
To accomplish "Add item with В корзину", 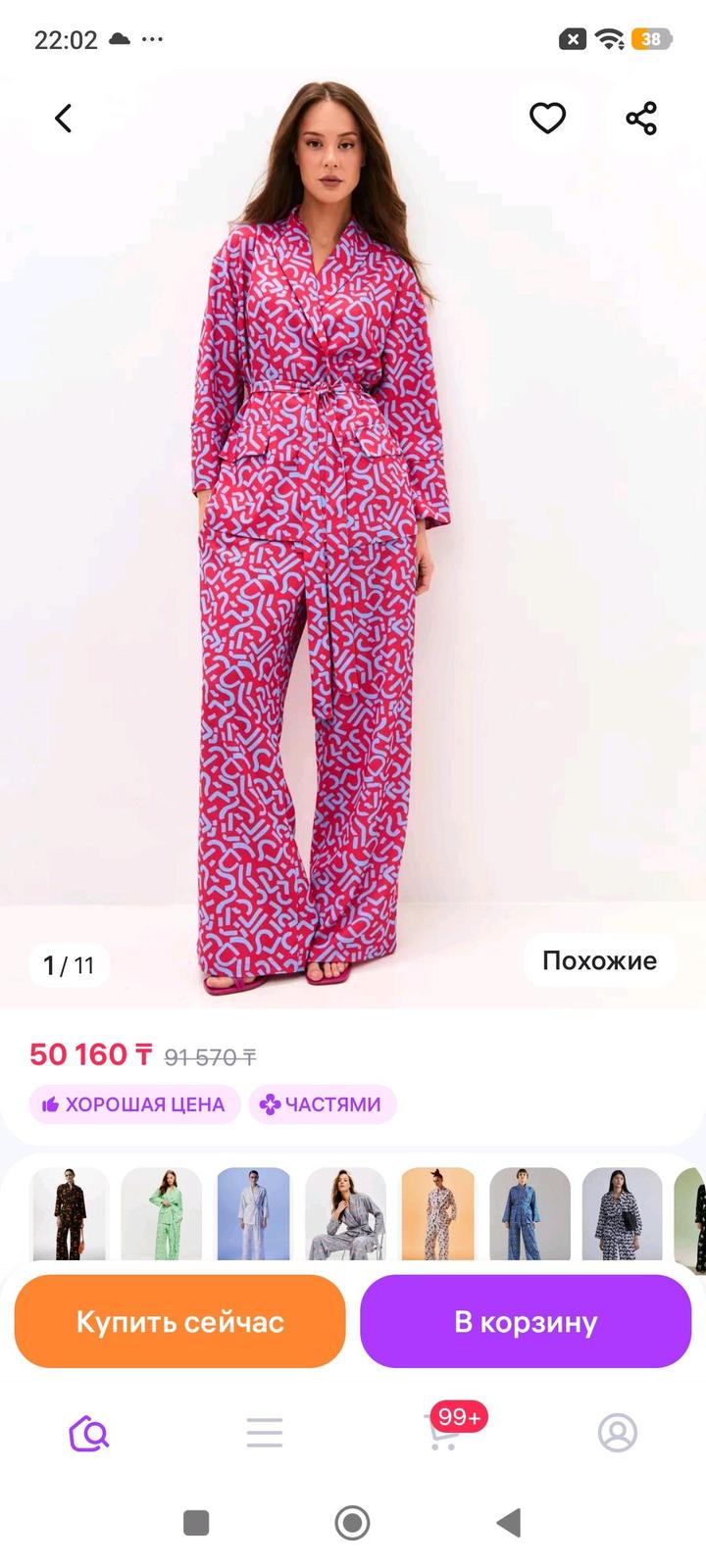I will (x=526, y=1321).
